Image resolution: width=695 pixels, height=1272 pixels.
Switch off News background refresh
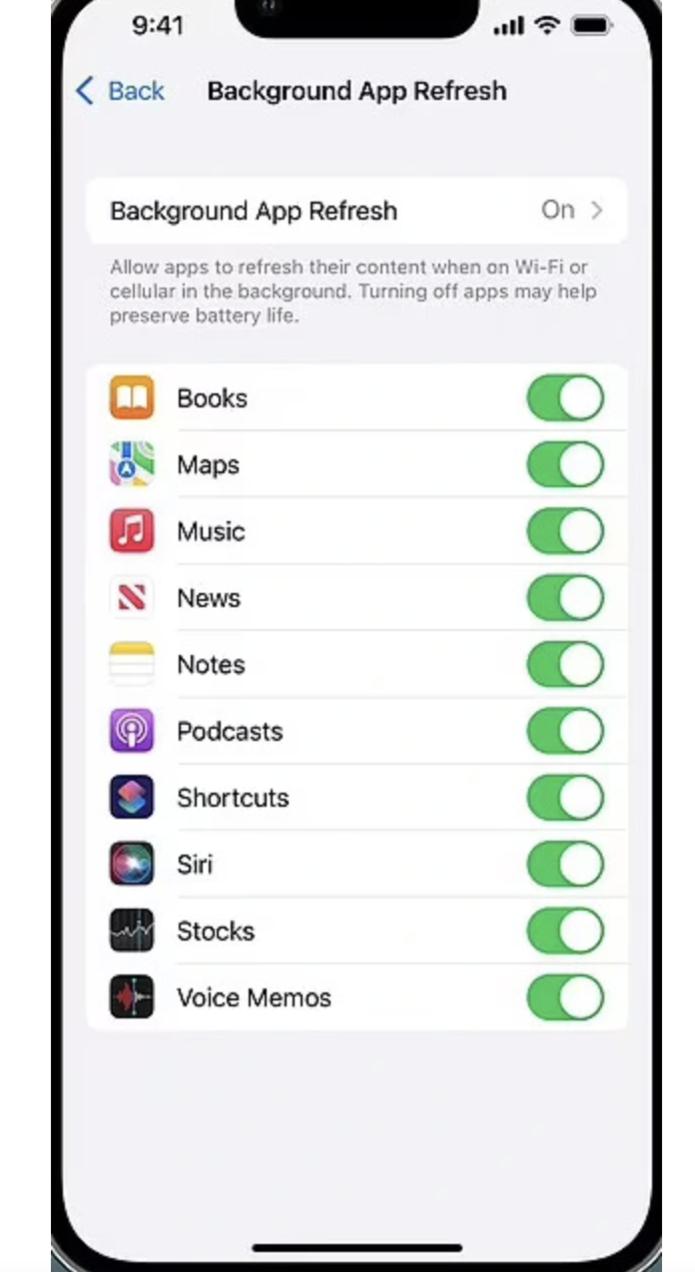tap(565, 598)
